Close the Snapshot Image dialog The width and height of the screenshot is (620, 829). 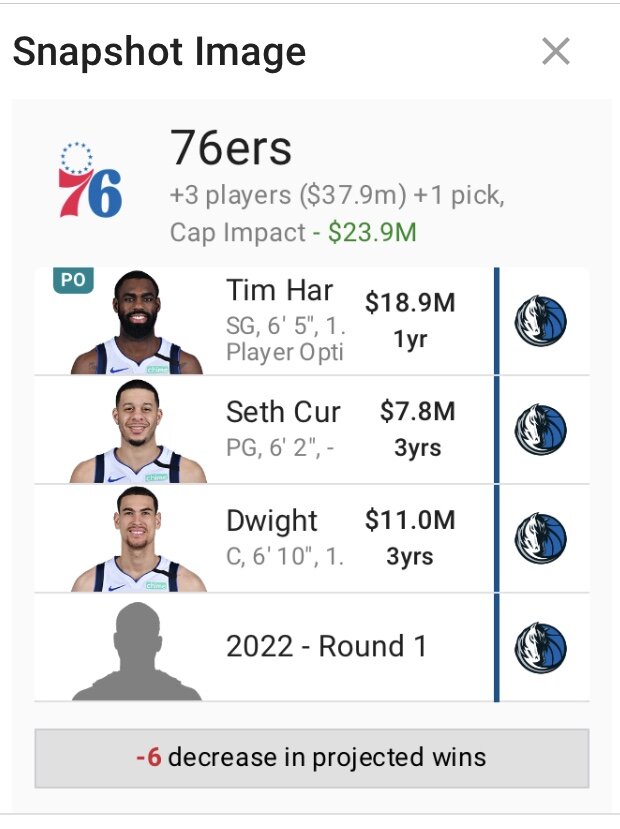coord(555,51)
